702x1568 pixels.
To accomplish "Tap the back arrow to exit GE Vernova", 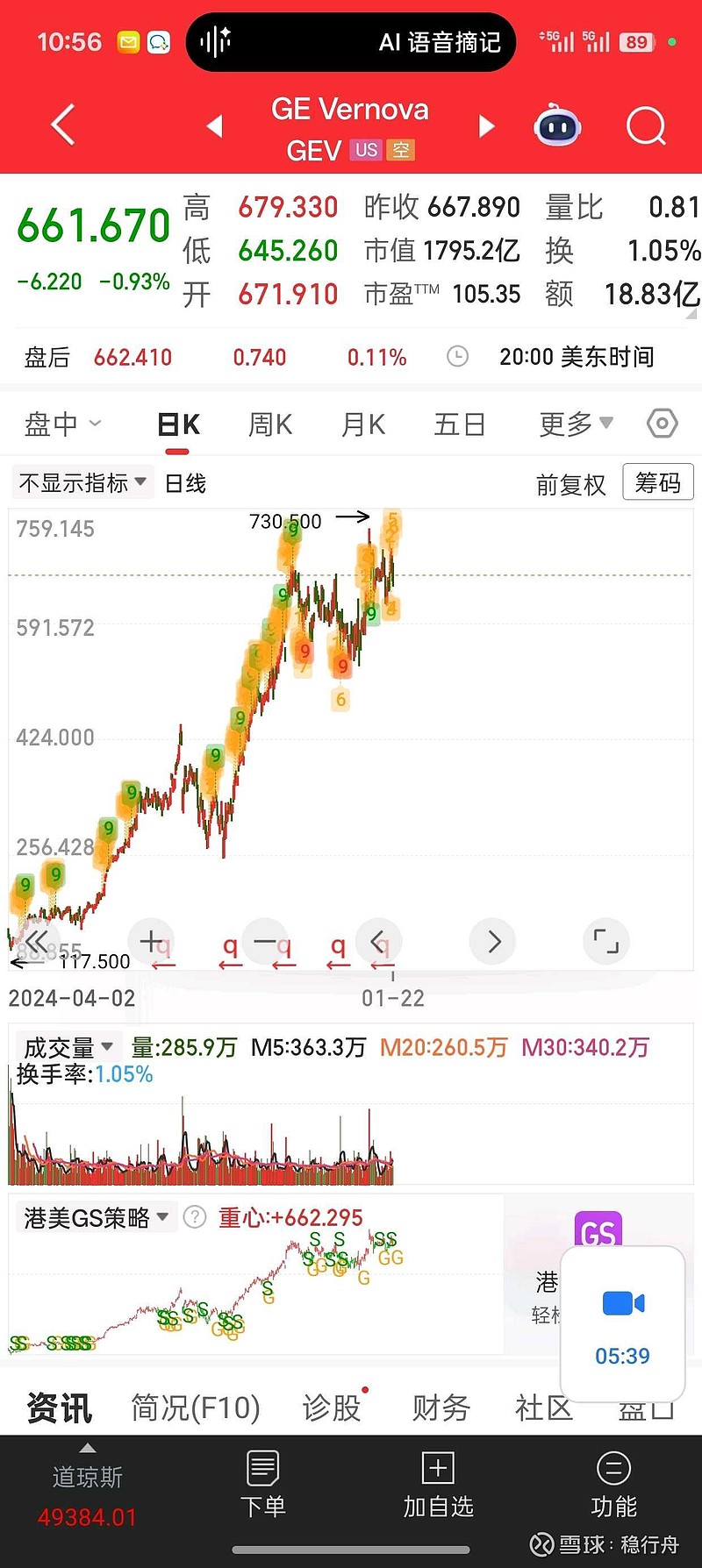I will (61, 124).
